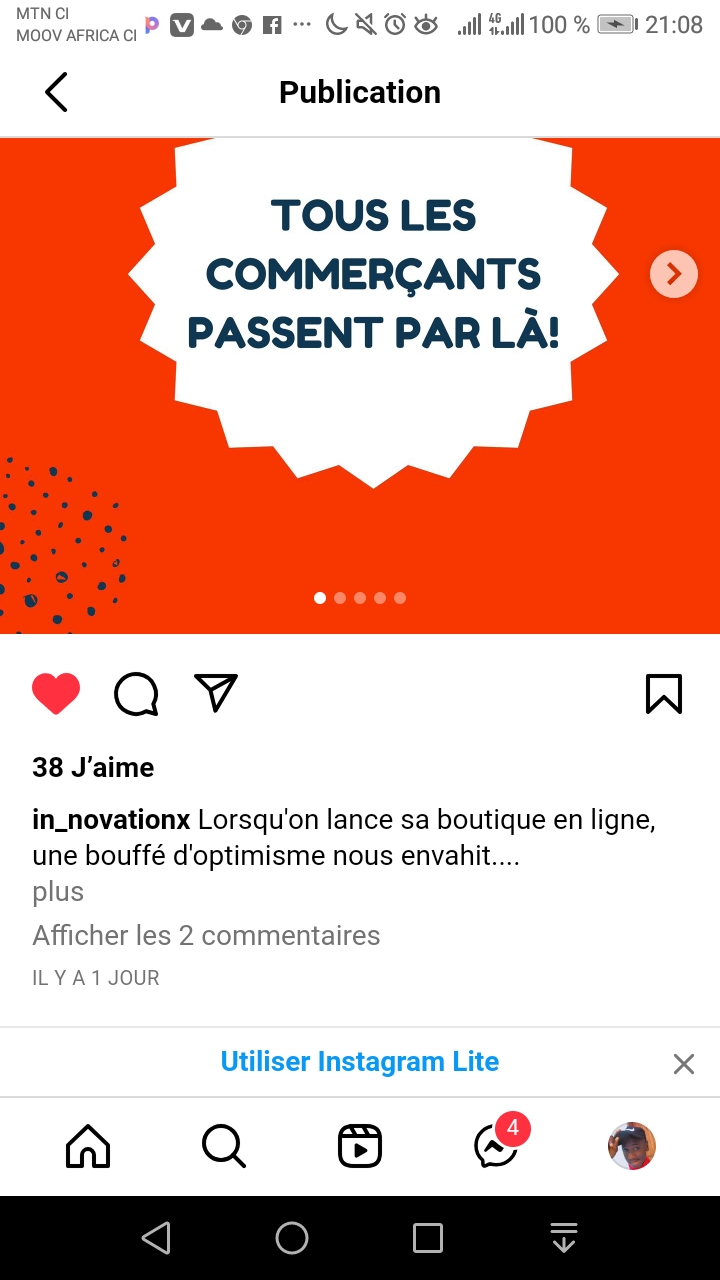720x1280 pixels.
Task: Go back from the Publication screen
Action: tap(56, 92)
